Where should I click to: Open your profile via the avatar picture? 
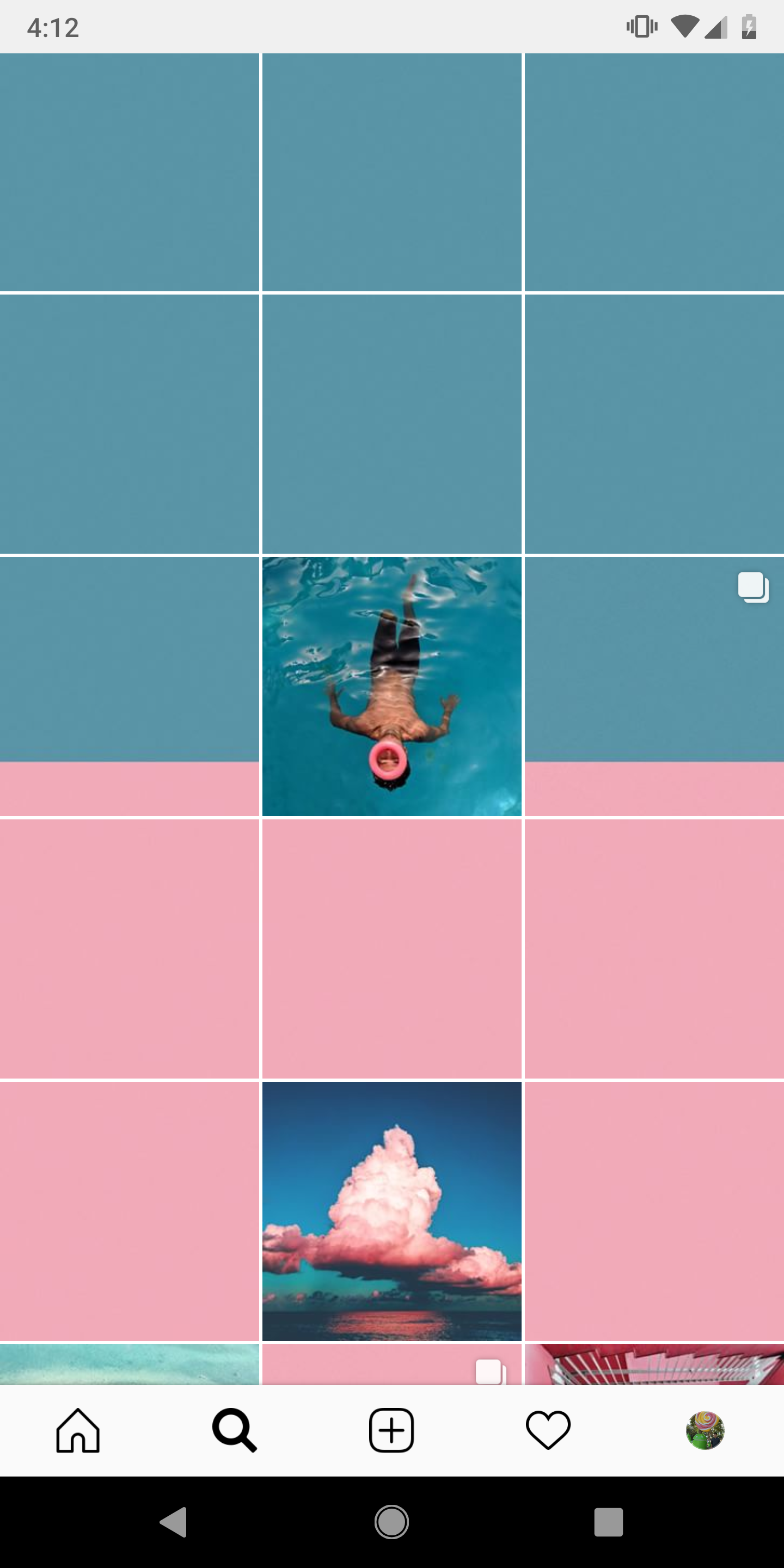(705, 1430)
